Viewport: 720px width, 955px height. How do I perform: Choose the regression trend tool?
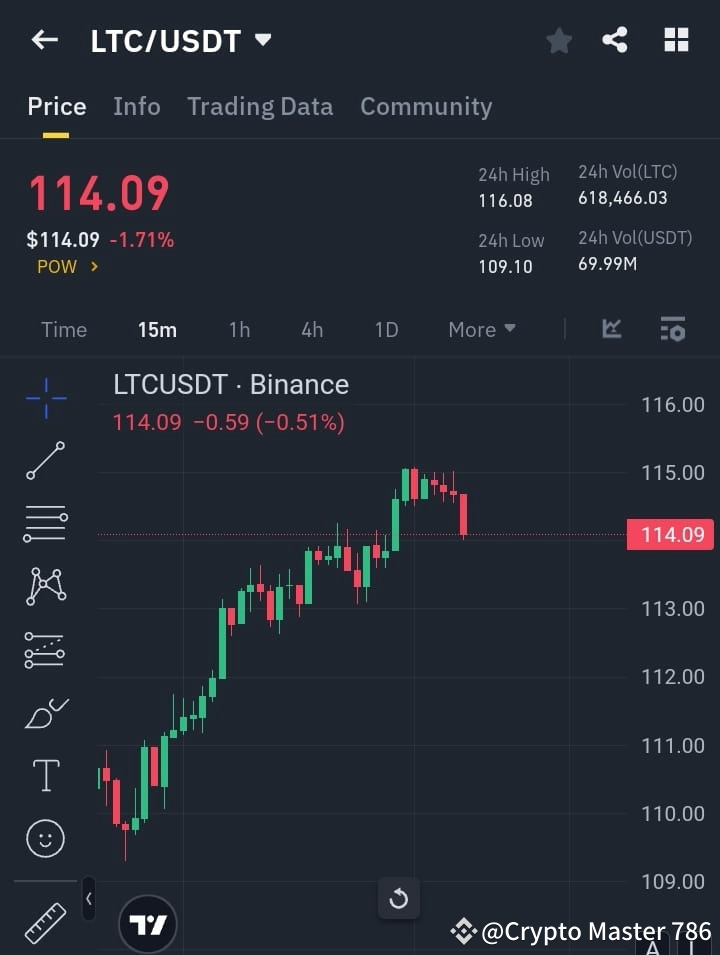[x=45, y=649]
